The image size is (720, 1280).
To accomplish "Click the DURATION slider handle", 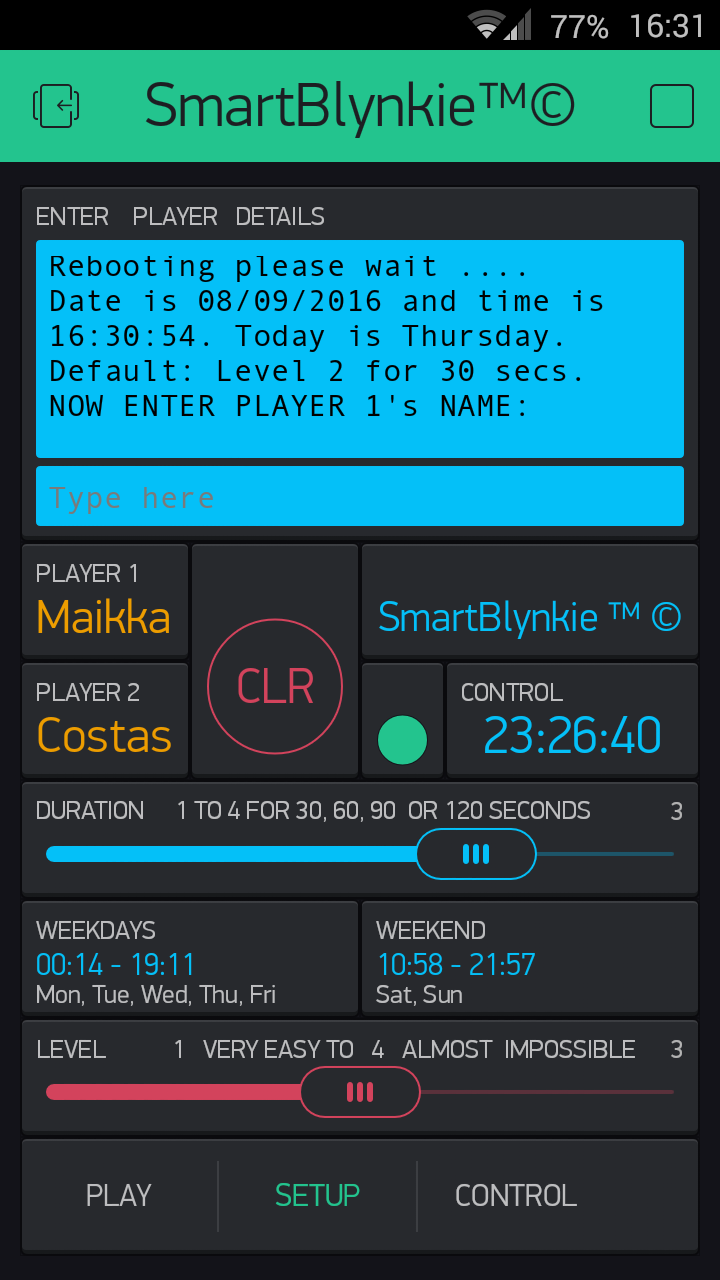I will tap(476, 854).
